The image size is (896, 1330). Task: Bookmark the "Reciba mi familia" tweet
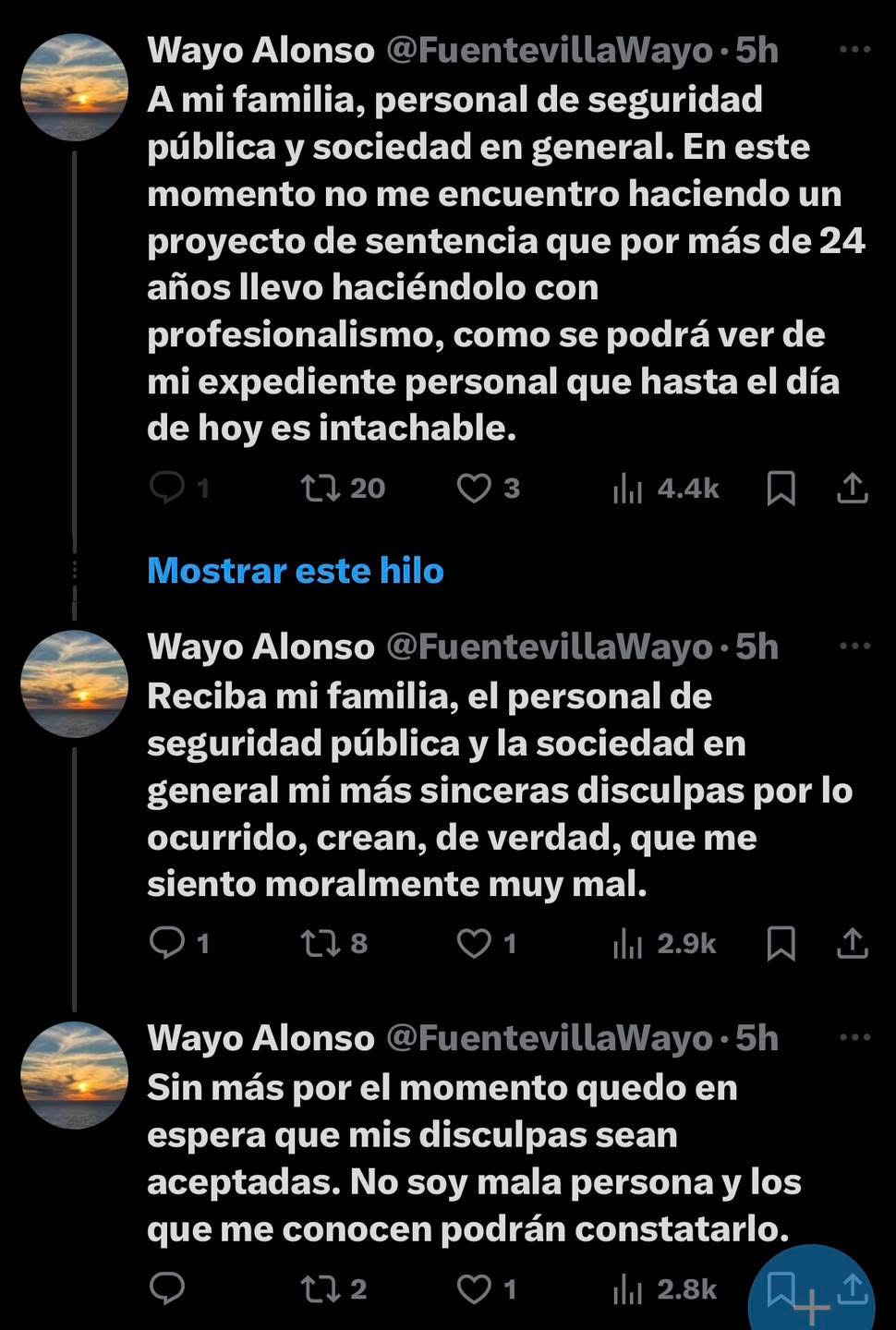point(781,943)
